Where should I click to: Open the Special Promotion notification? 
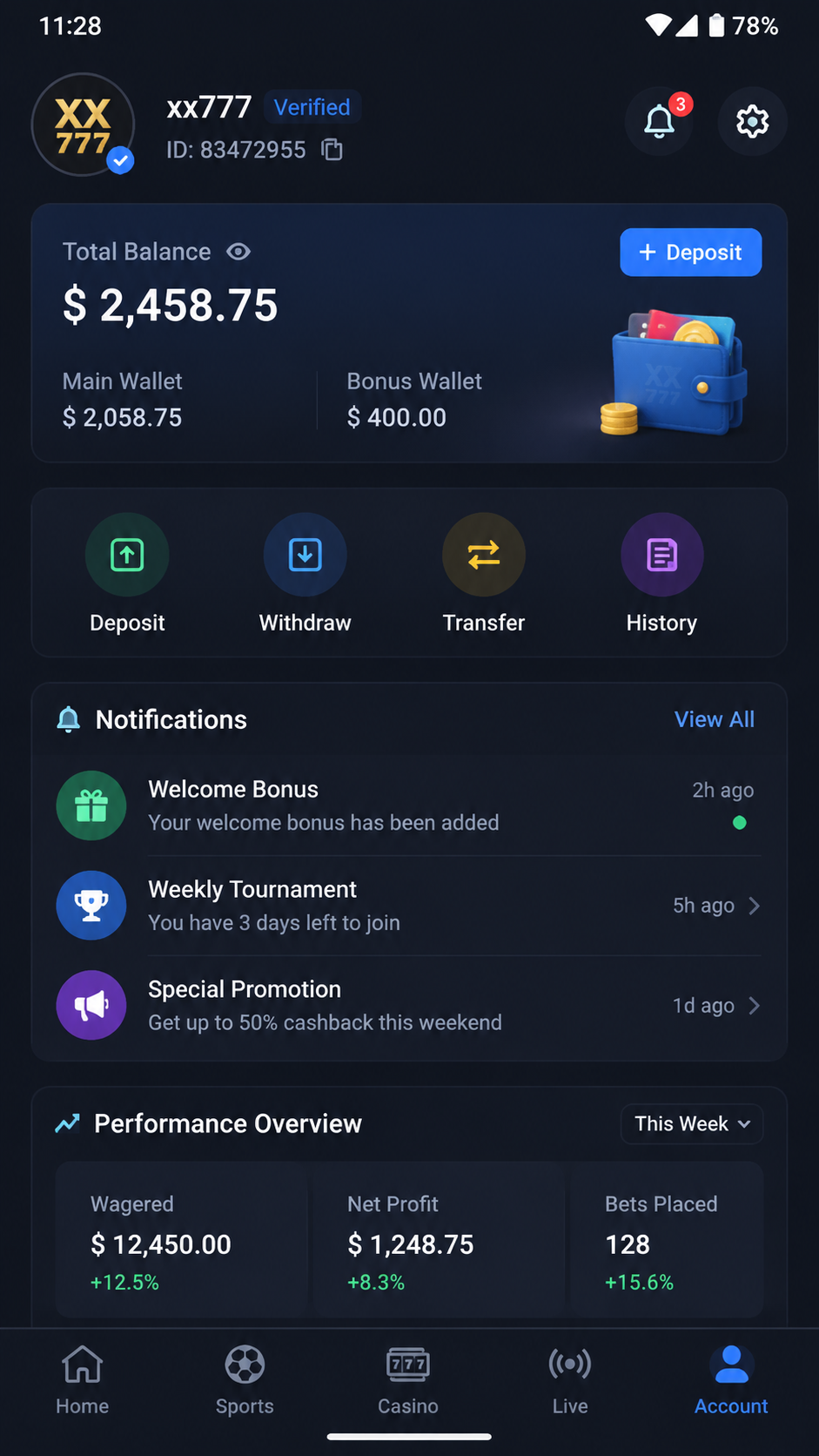pyautogui.click(x=409, y=1006)
